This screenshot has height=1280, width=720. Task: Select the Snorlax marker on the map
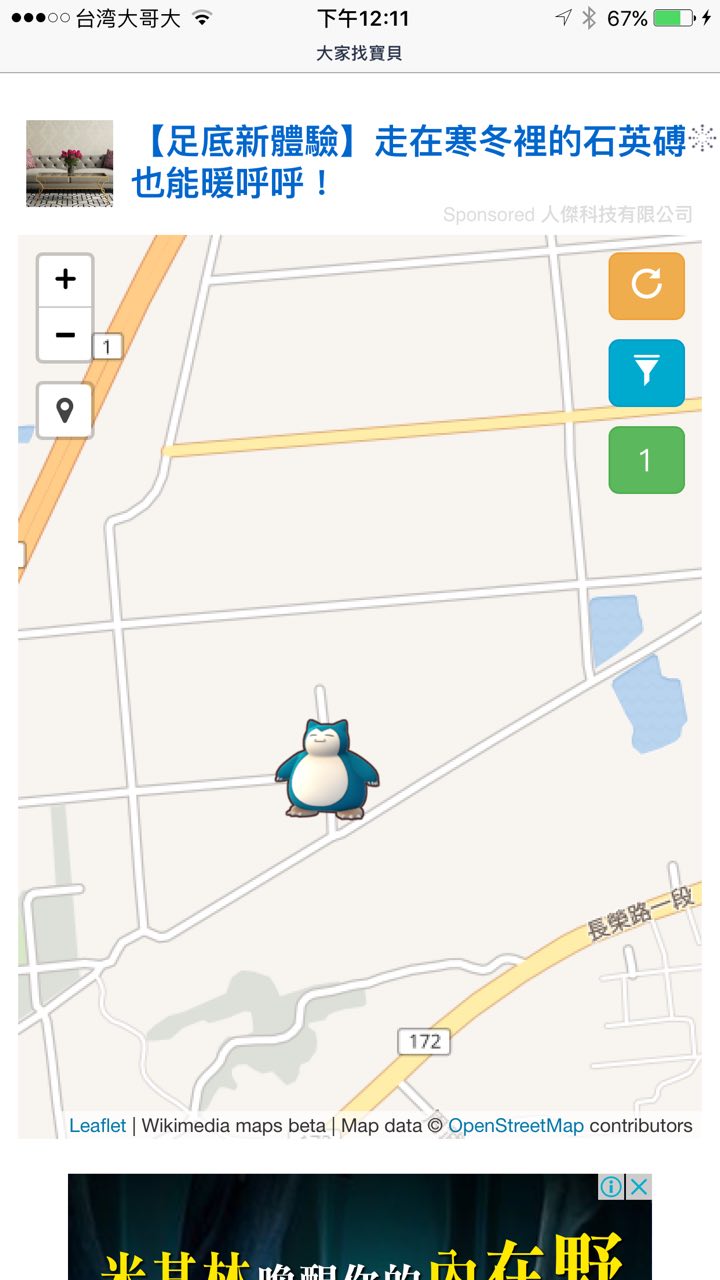(x=327, y=768)
